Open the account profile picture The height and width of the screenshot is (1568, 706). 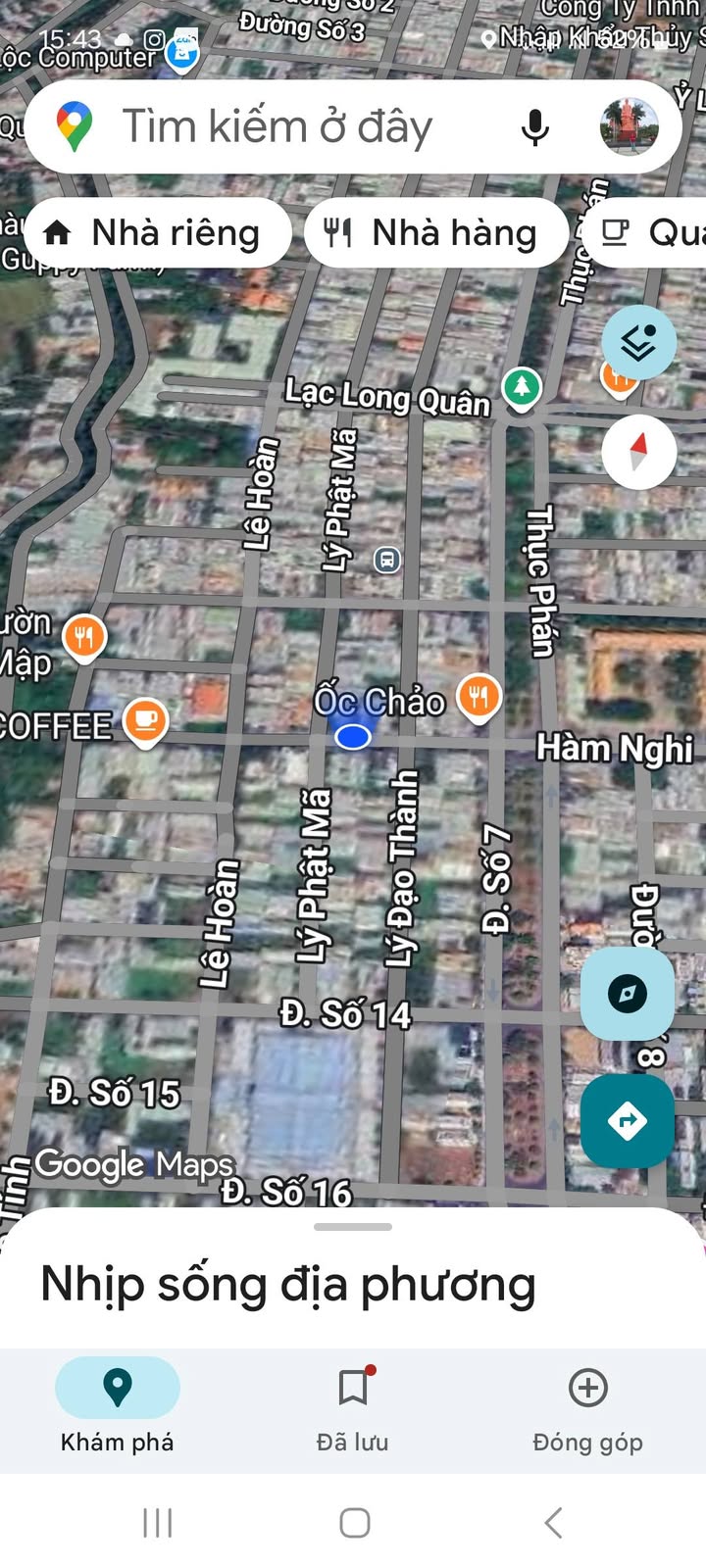point(629,126)
